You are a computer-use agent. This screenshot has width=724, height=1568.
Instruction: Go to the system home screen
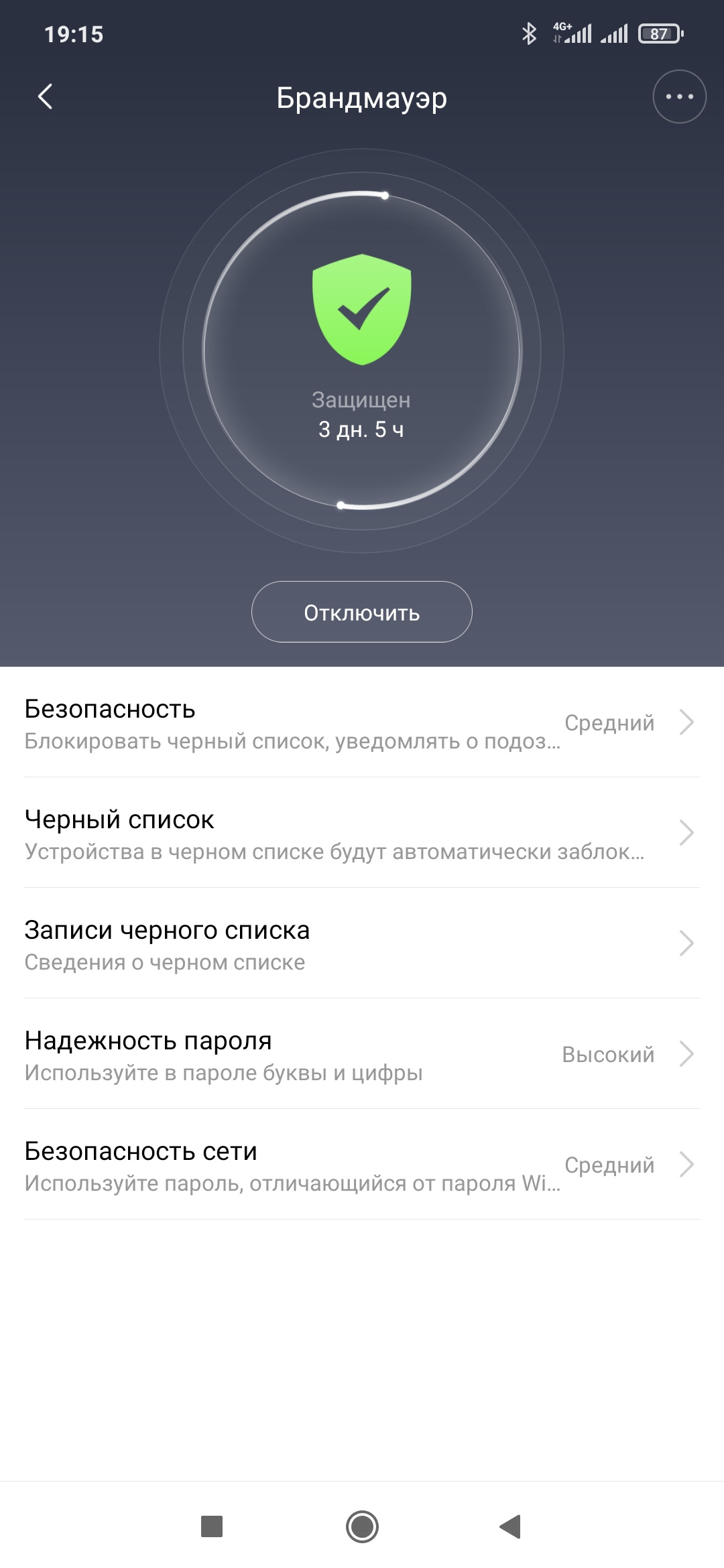click(362, 1526)
